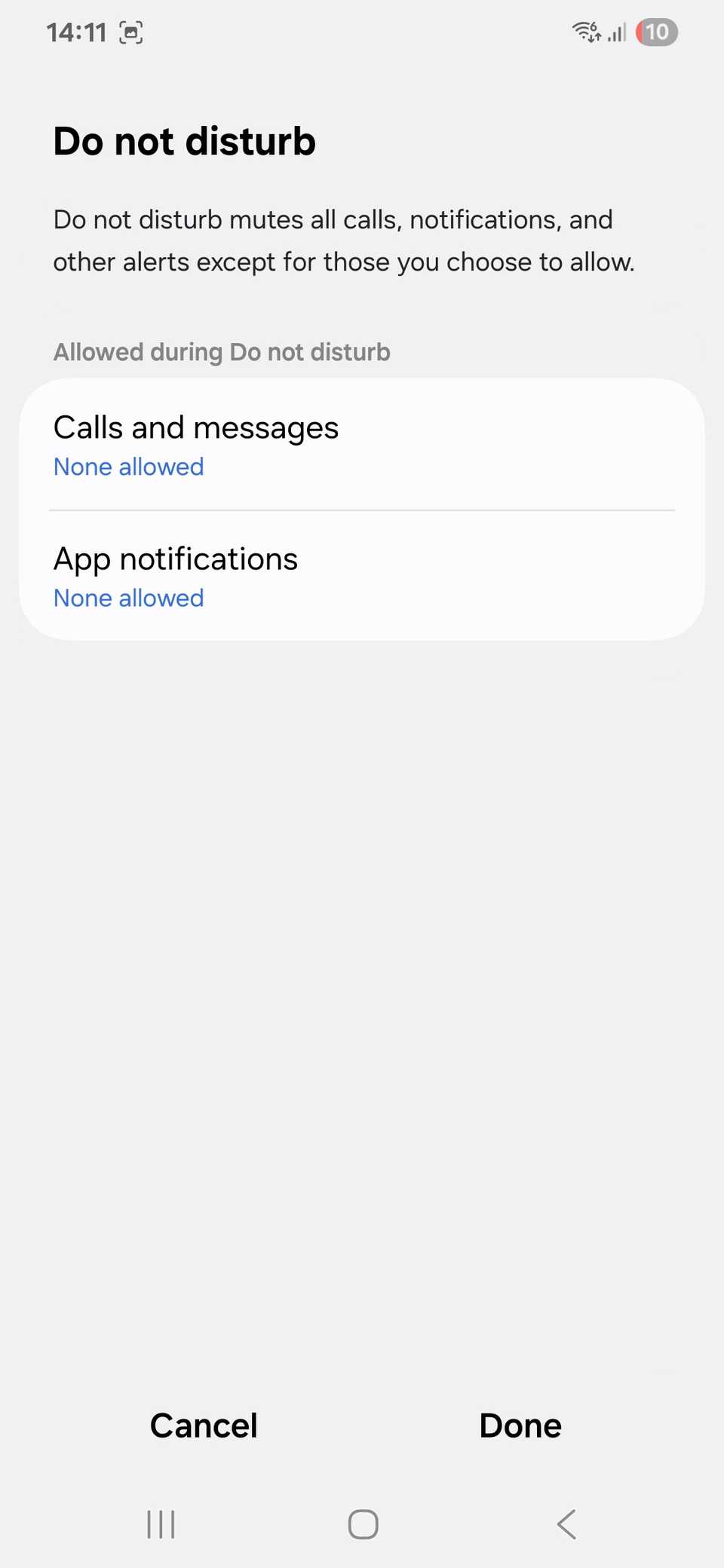Tap the screen capture icon beside the clock
The width and height of the screenshot is (724, 1568).
coord(130,32)
